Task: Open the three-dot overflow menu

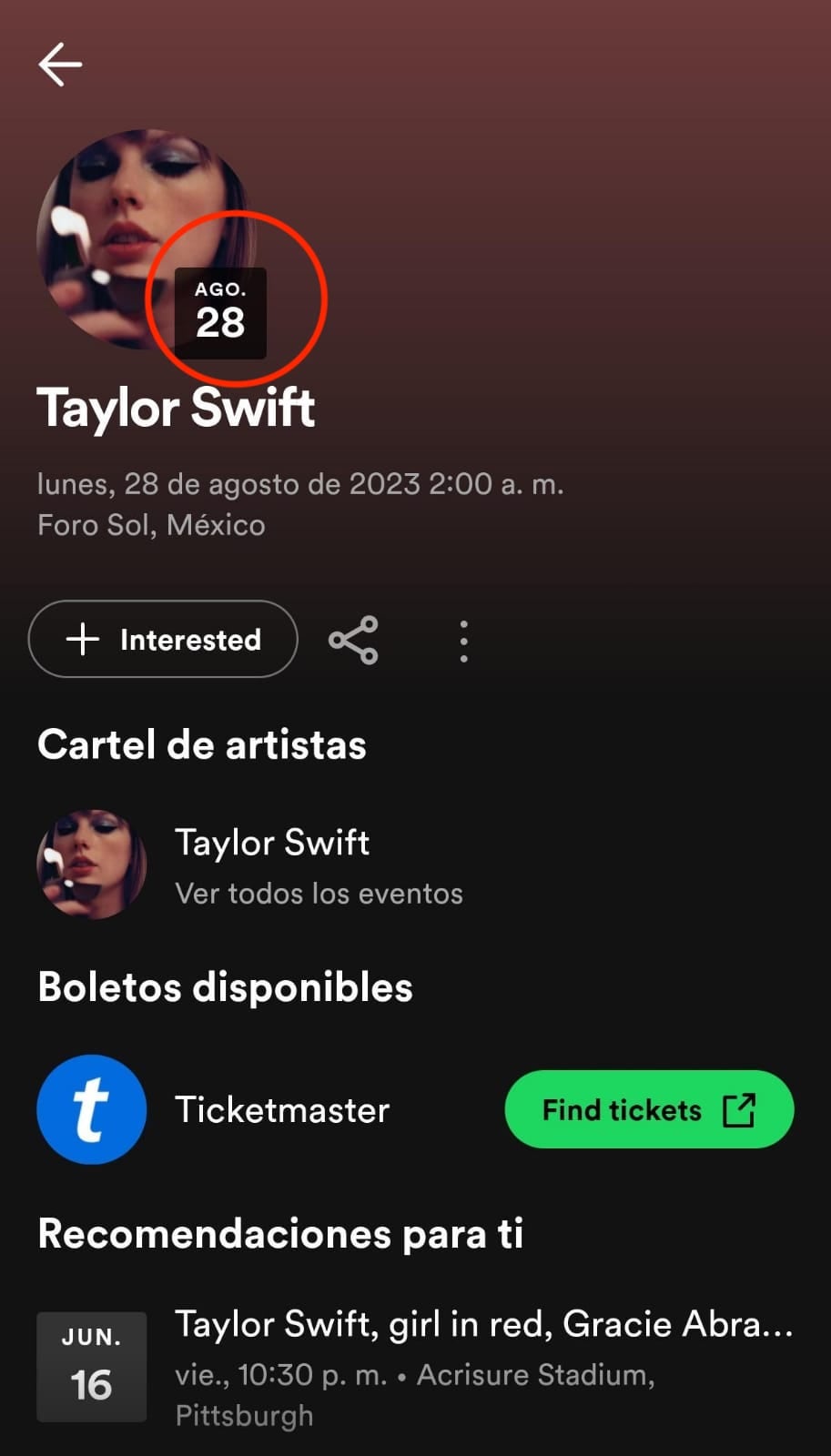Action: point(464,641)
